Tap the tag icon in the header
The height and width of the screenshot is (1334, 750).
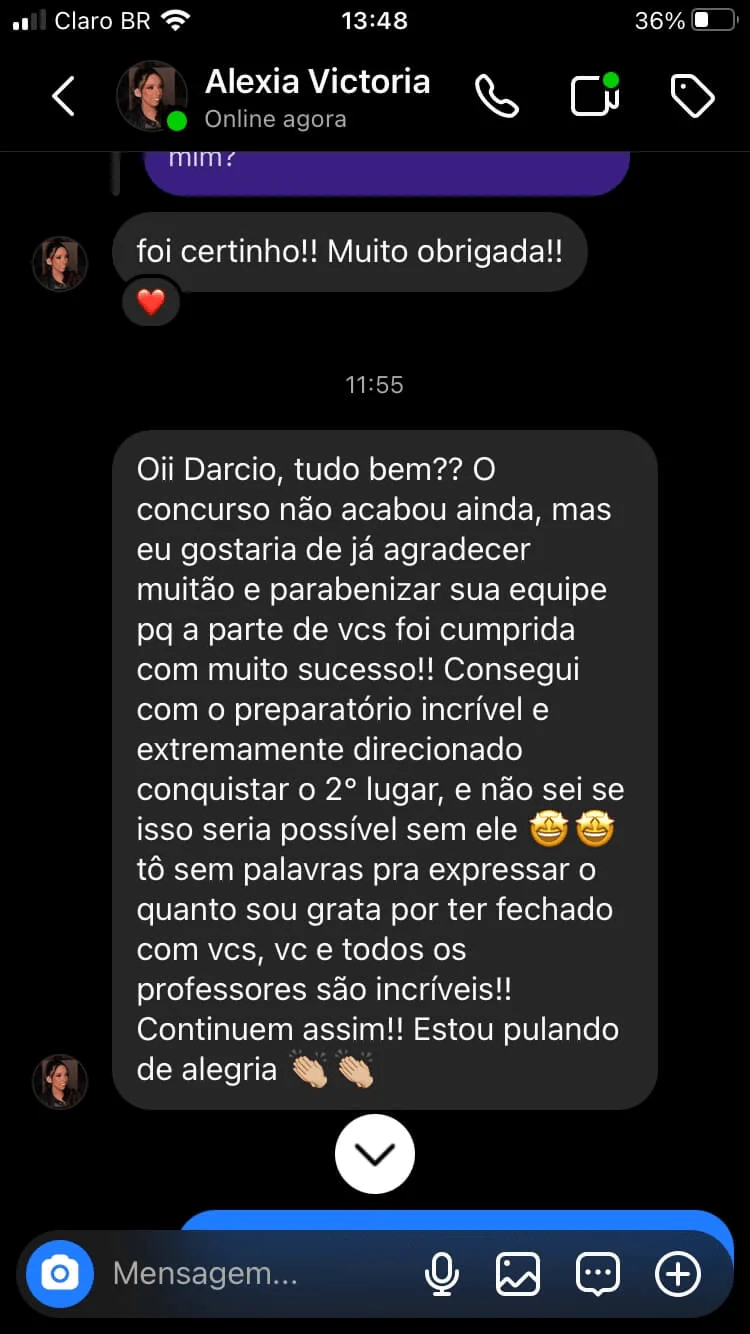(692, 96)
